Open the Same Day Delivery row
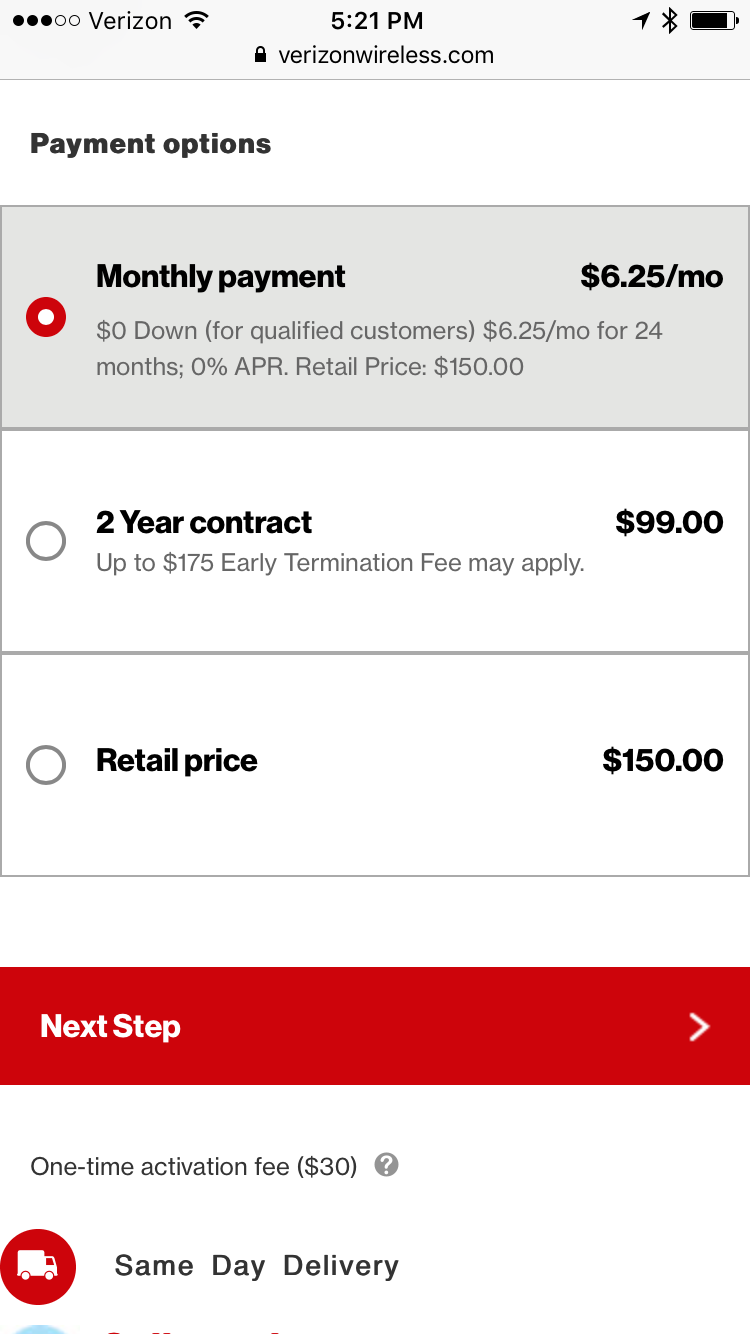The width and height of the screenshot is (750, 1334). [256, 1266]
